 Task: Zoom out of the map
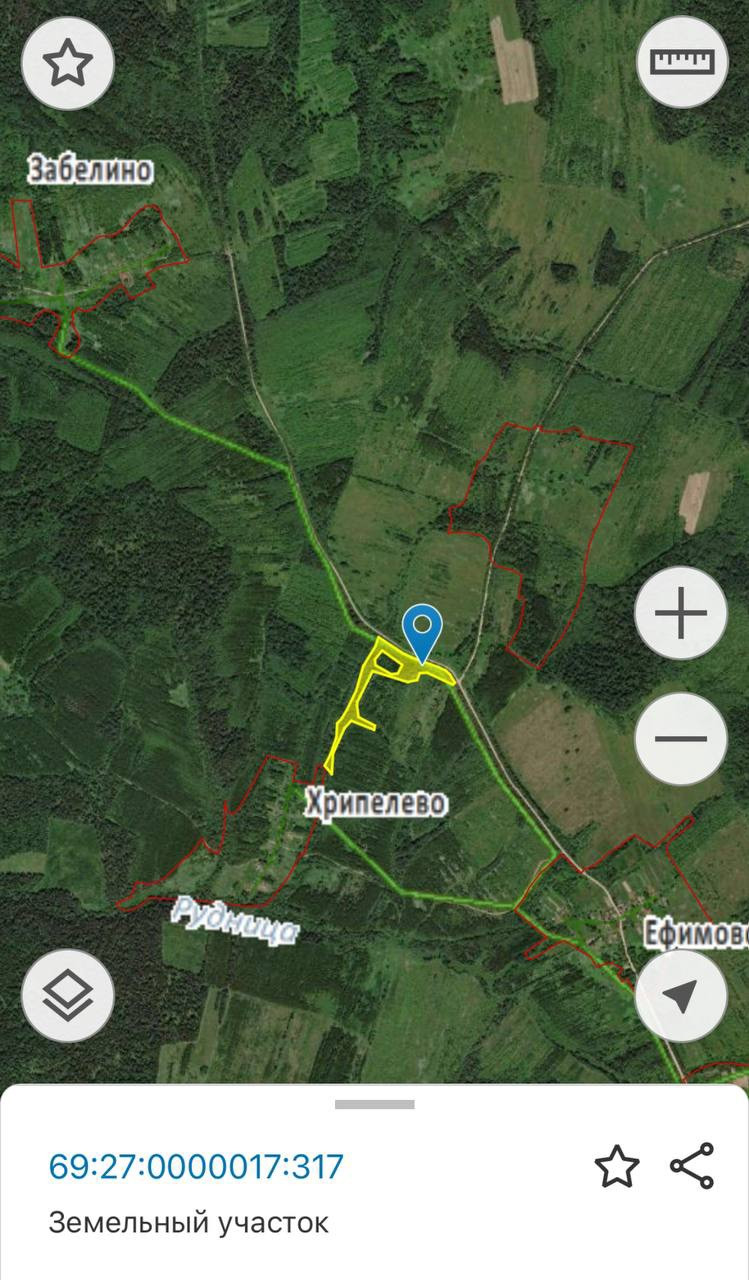click(x=681, y=739)
